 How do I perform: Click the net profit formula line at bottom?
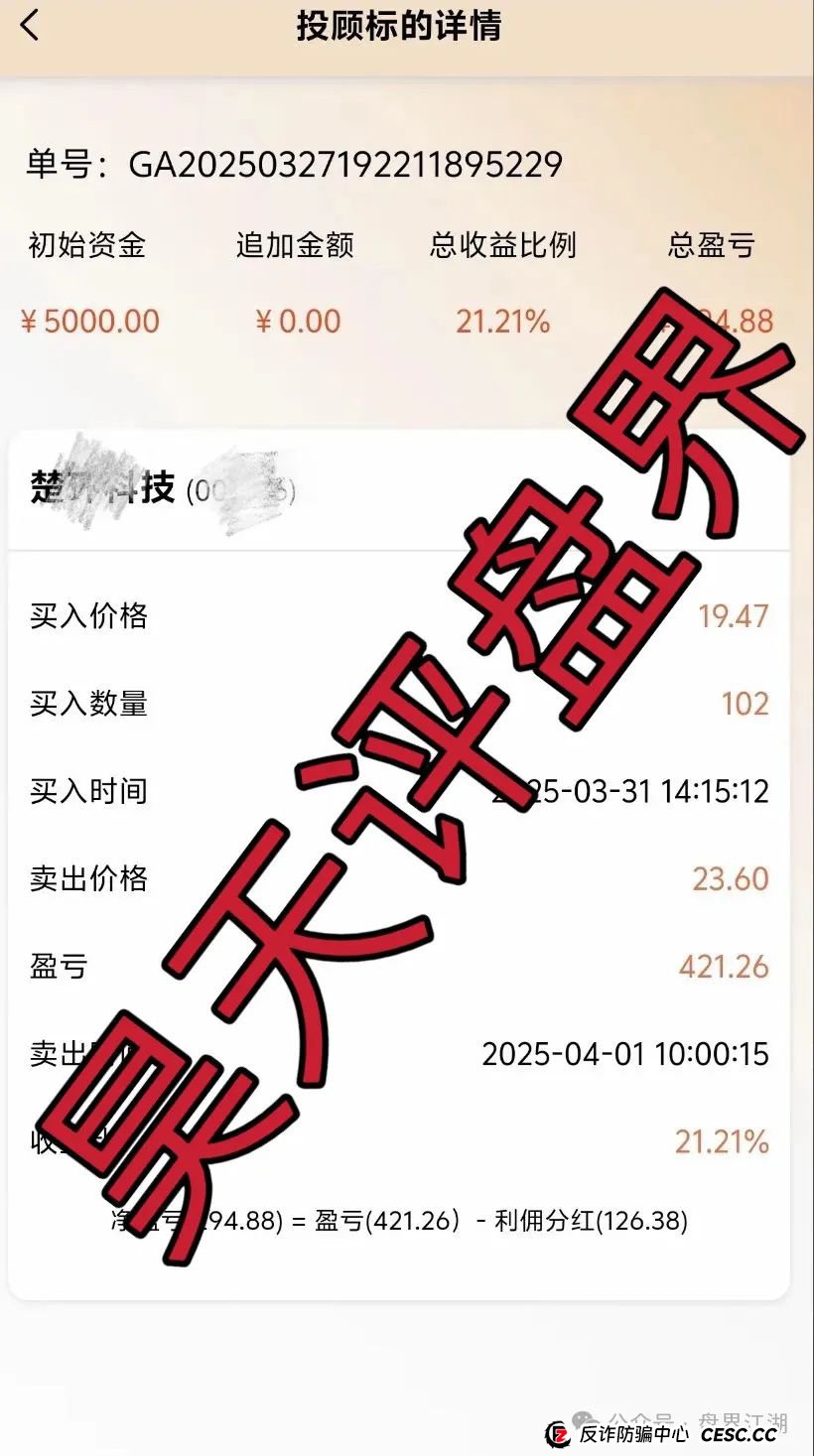(x=397, y=1221)
